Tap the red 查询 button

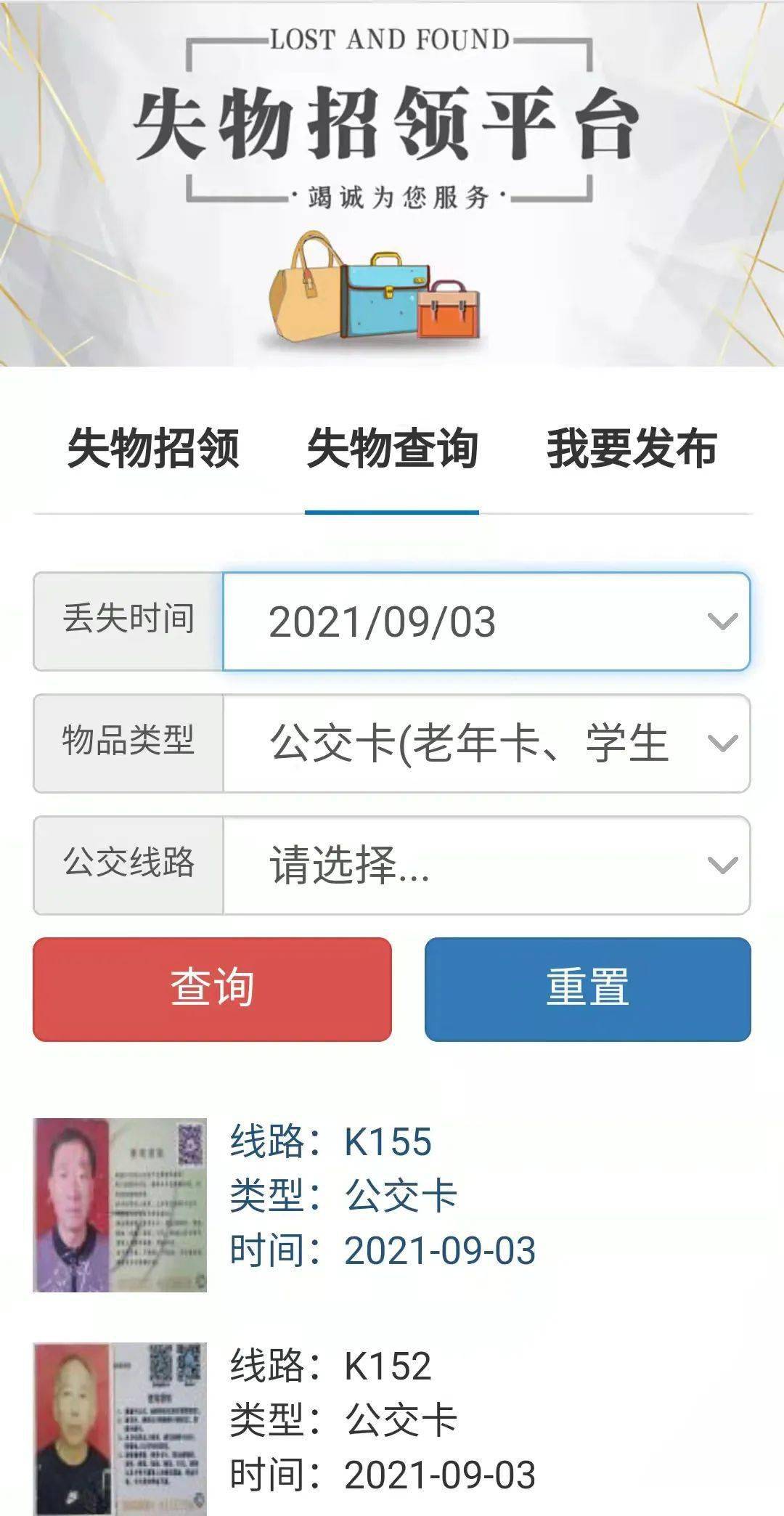coord(212,989)
